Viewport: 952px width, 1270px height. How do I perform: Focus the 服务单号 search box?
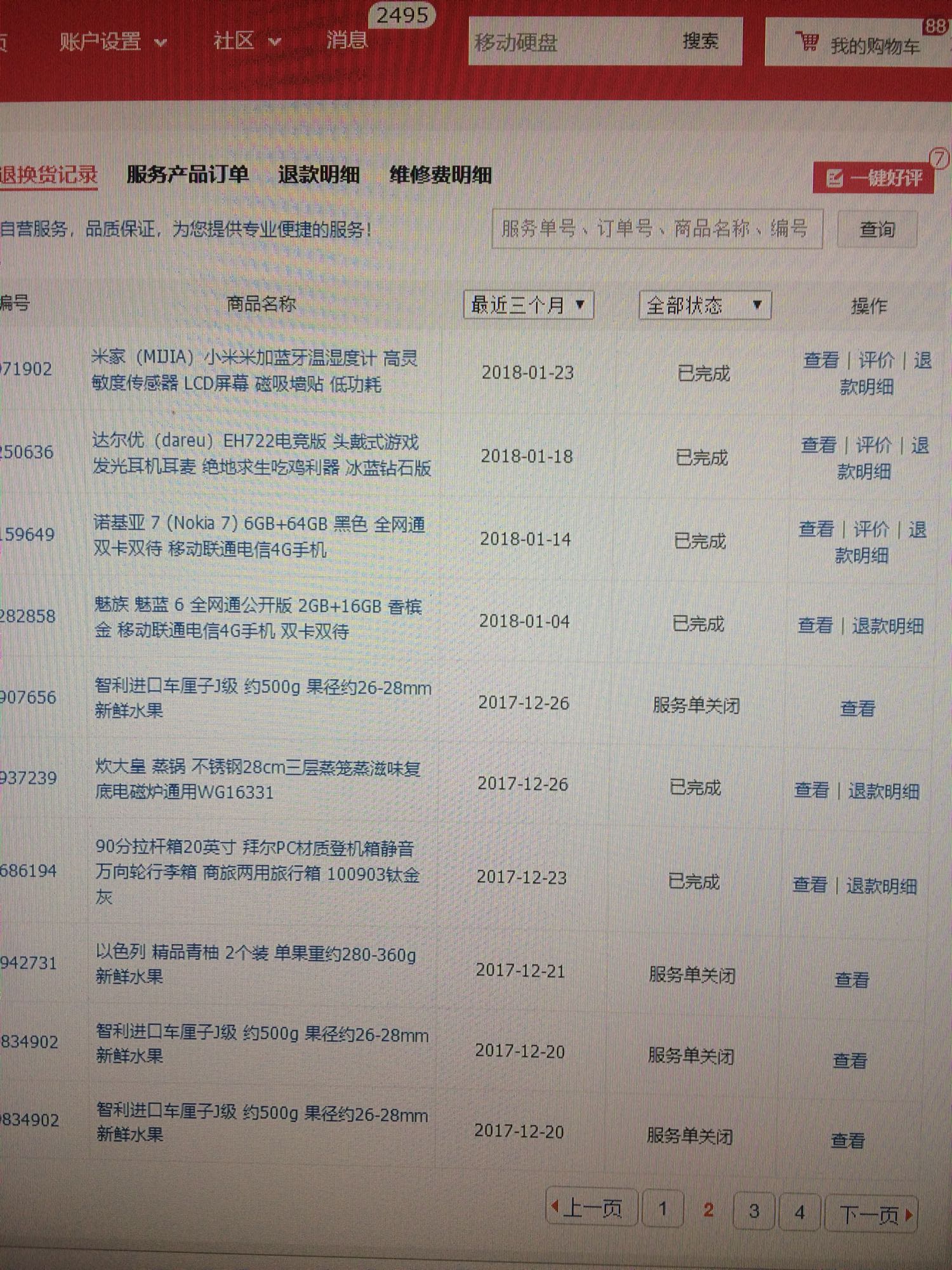point(657,229)
